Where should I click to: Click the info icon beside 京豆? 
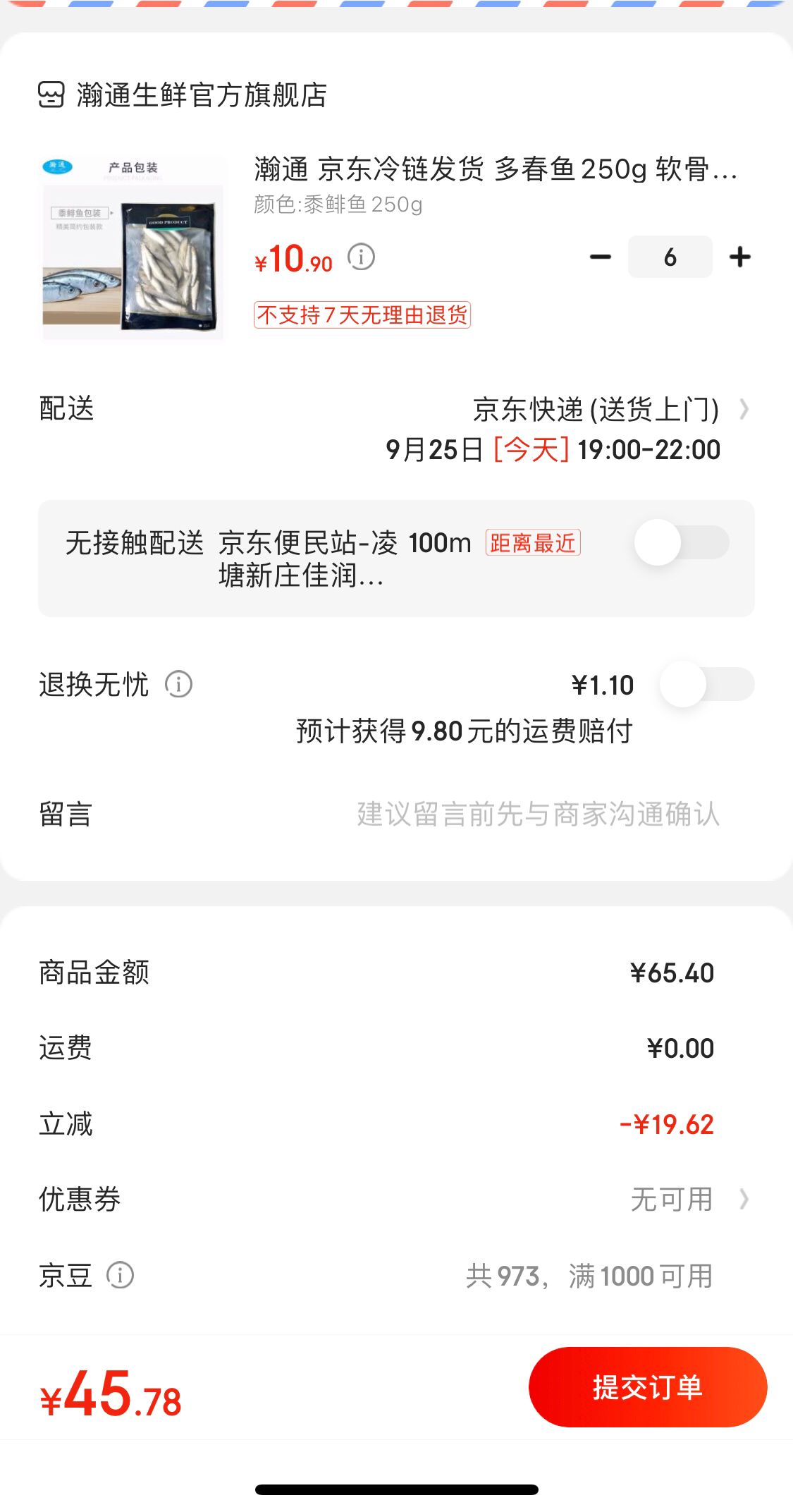click(x=121, y=1274)
